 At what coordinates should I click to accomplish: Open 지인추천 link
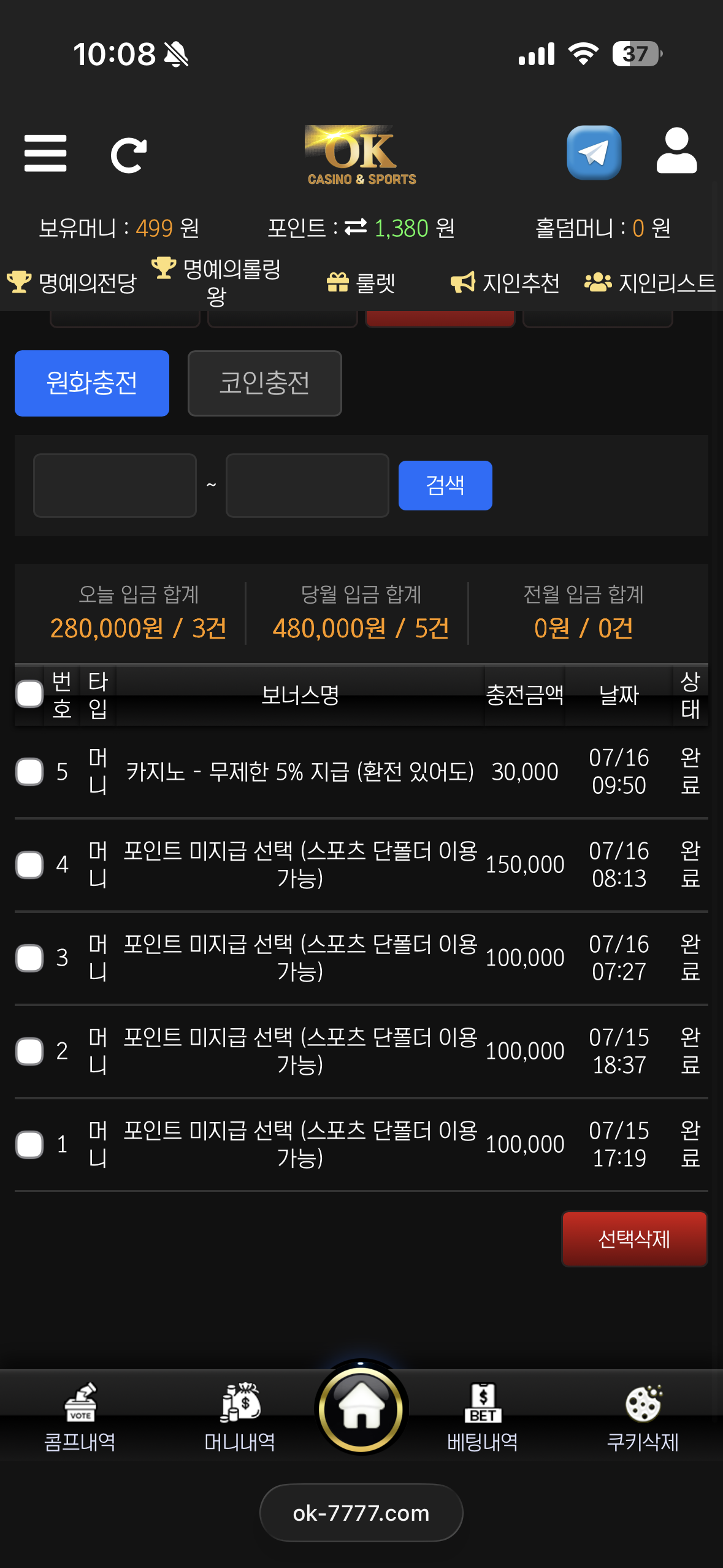click(x=505, y=283)
